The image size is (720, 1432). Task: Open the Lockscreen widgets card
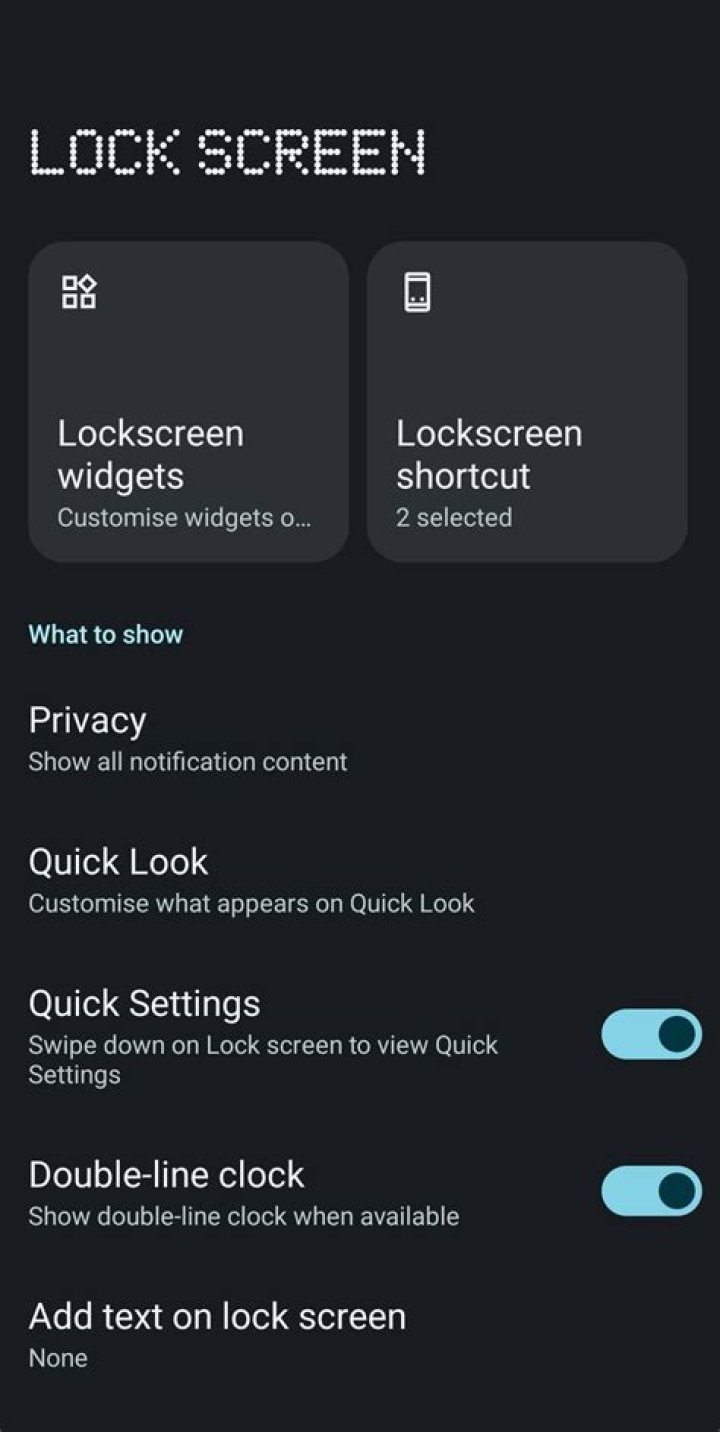(x=188, y=401)
